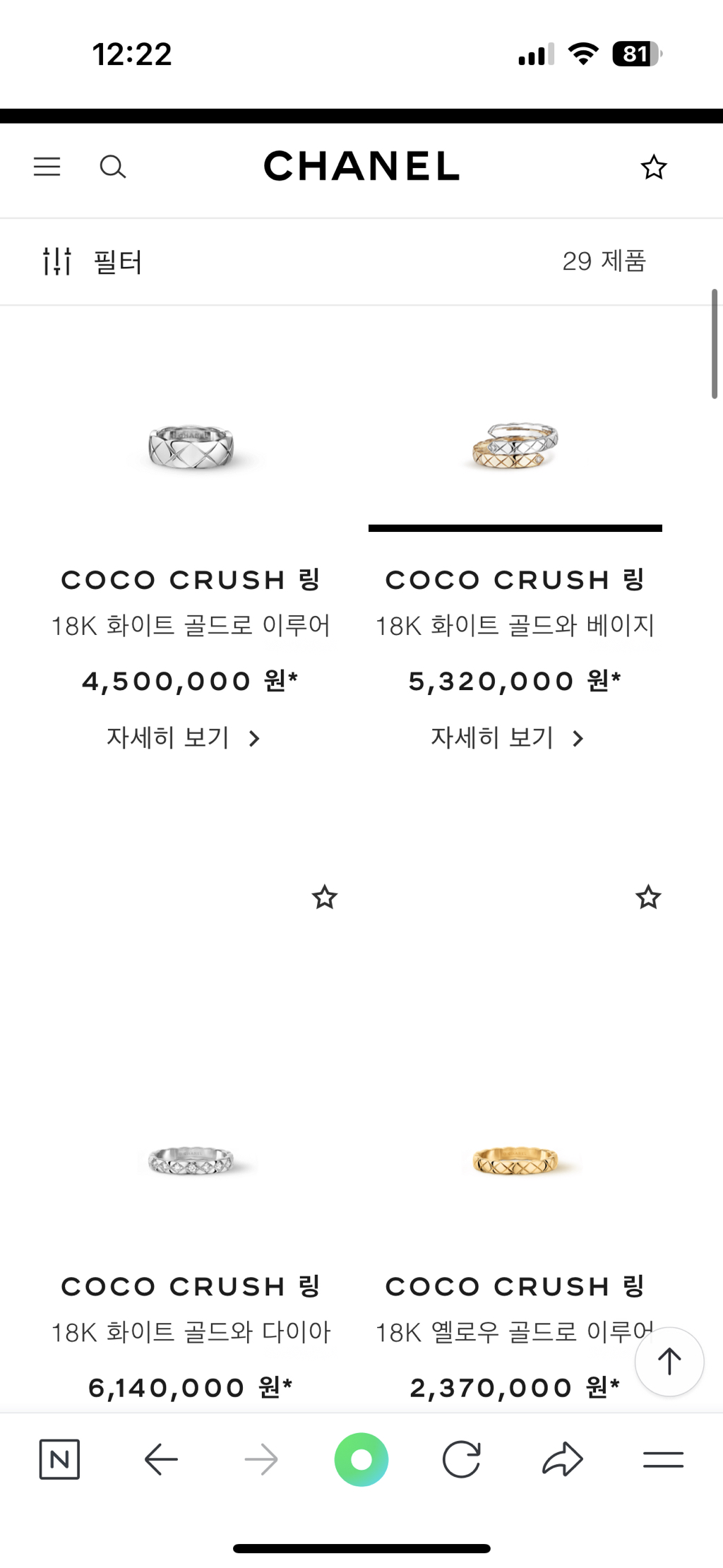Open the browser menu lines
The height and width of the screenshot is (1568, 723).
click(663, 1459)
